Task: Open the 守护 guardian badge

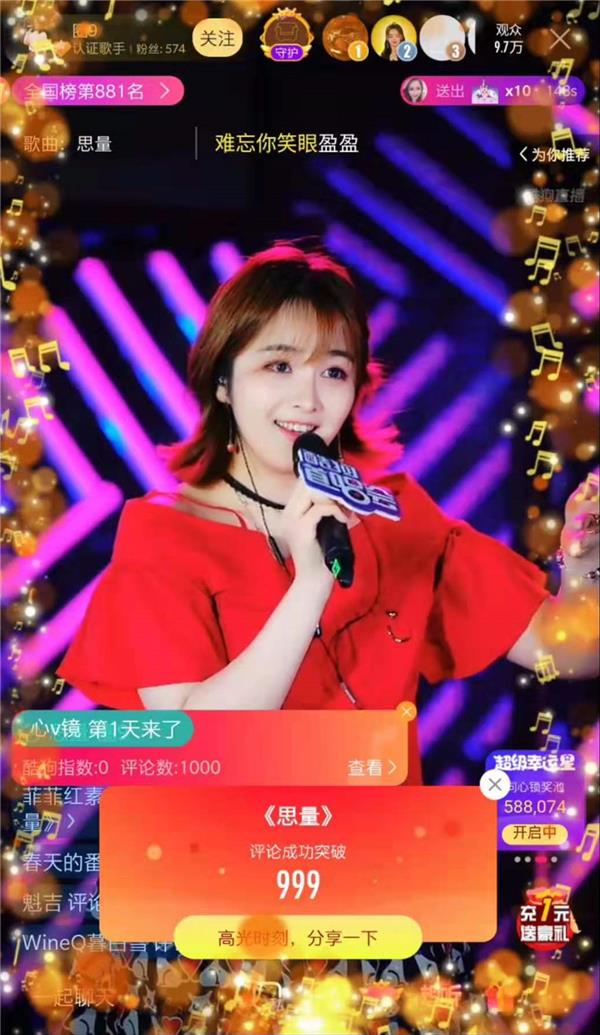Action: click(x=287, y=39)
